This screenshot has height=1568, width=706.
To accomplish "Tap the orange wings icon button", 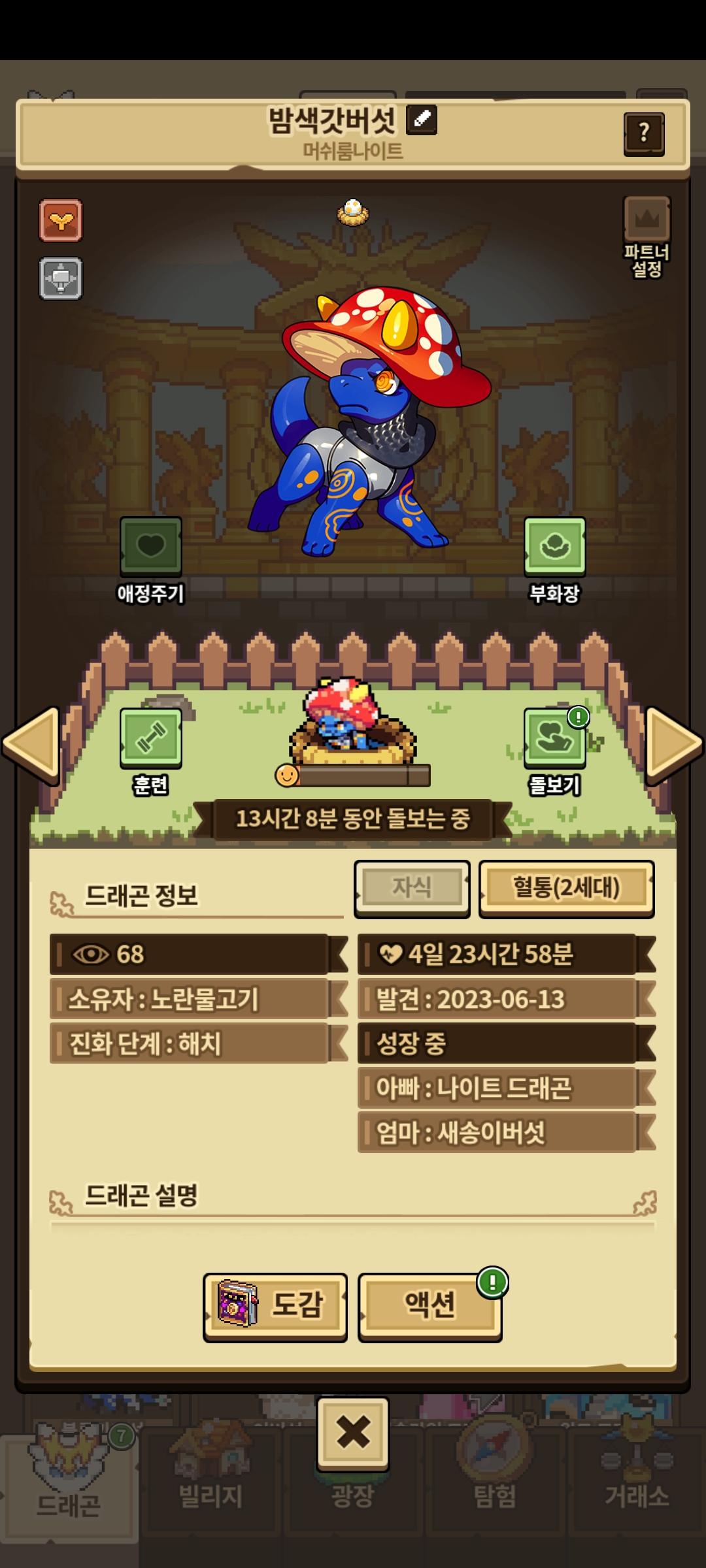I will click(x=61, y=221).
